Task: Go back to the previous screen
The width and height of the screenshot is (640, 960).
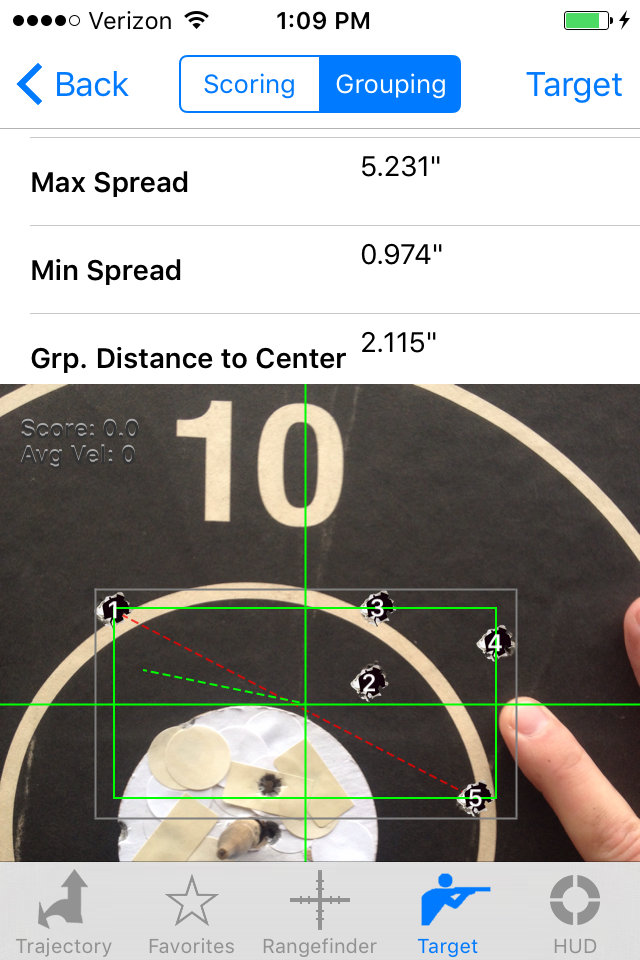Action: [x=73, y=85]
